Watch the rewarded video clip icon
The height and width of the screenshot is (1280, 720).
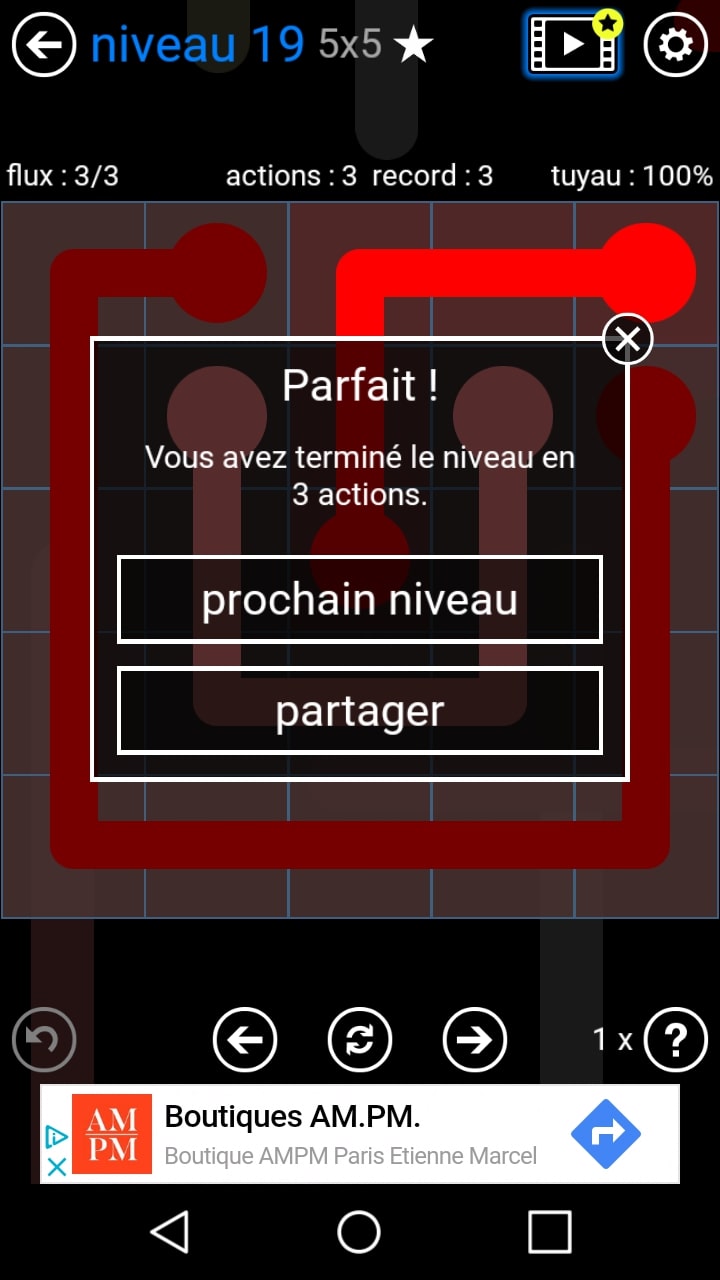[x=573, y=44]
